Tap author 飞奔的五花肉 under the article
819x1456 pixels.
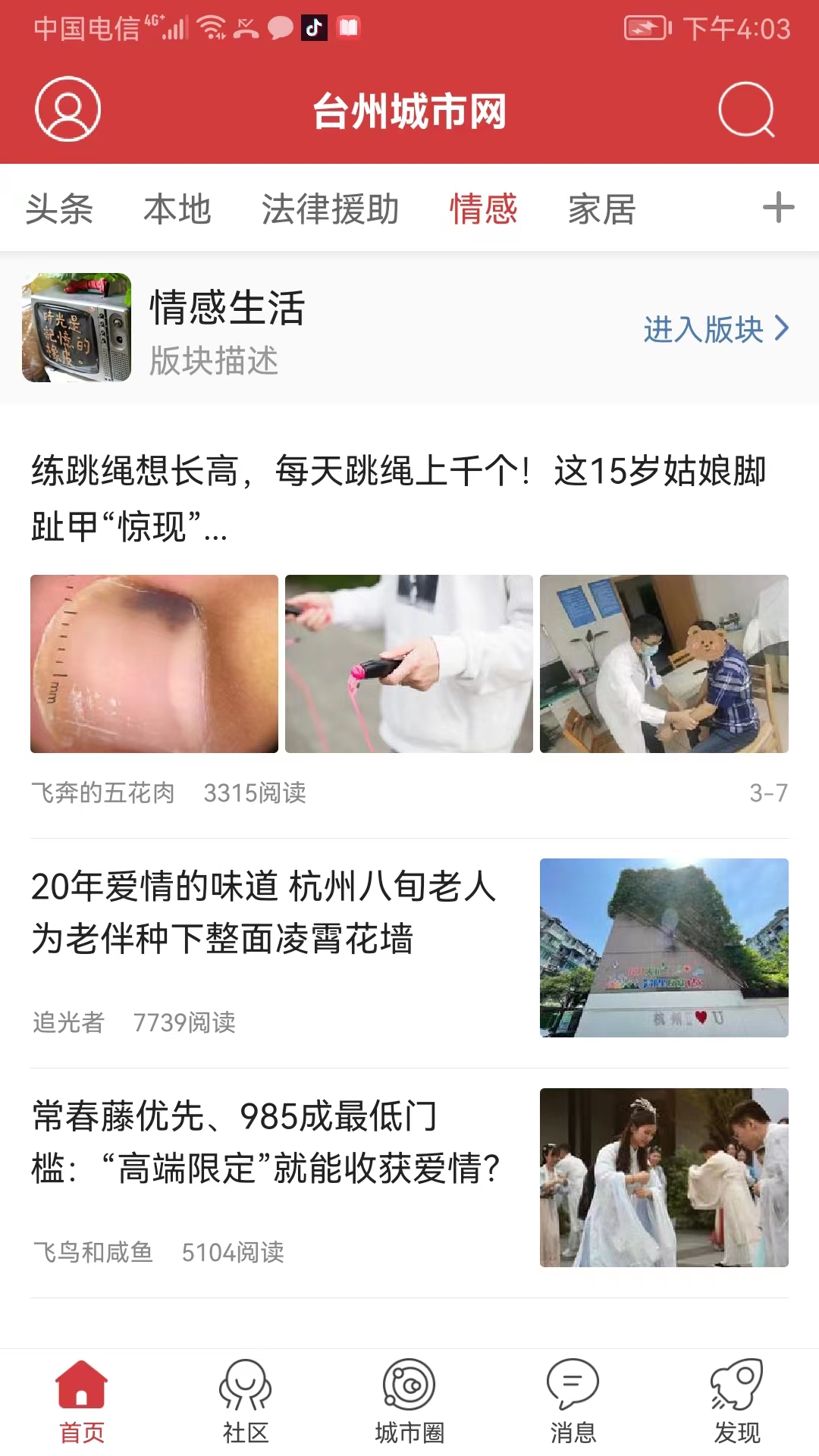tap(102, 793)
